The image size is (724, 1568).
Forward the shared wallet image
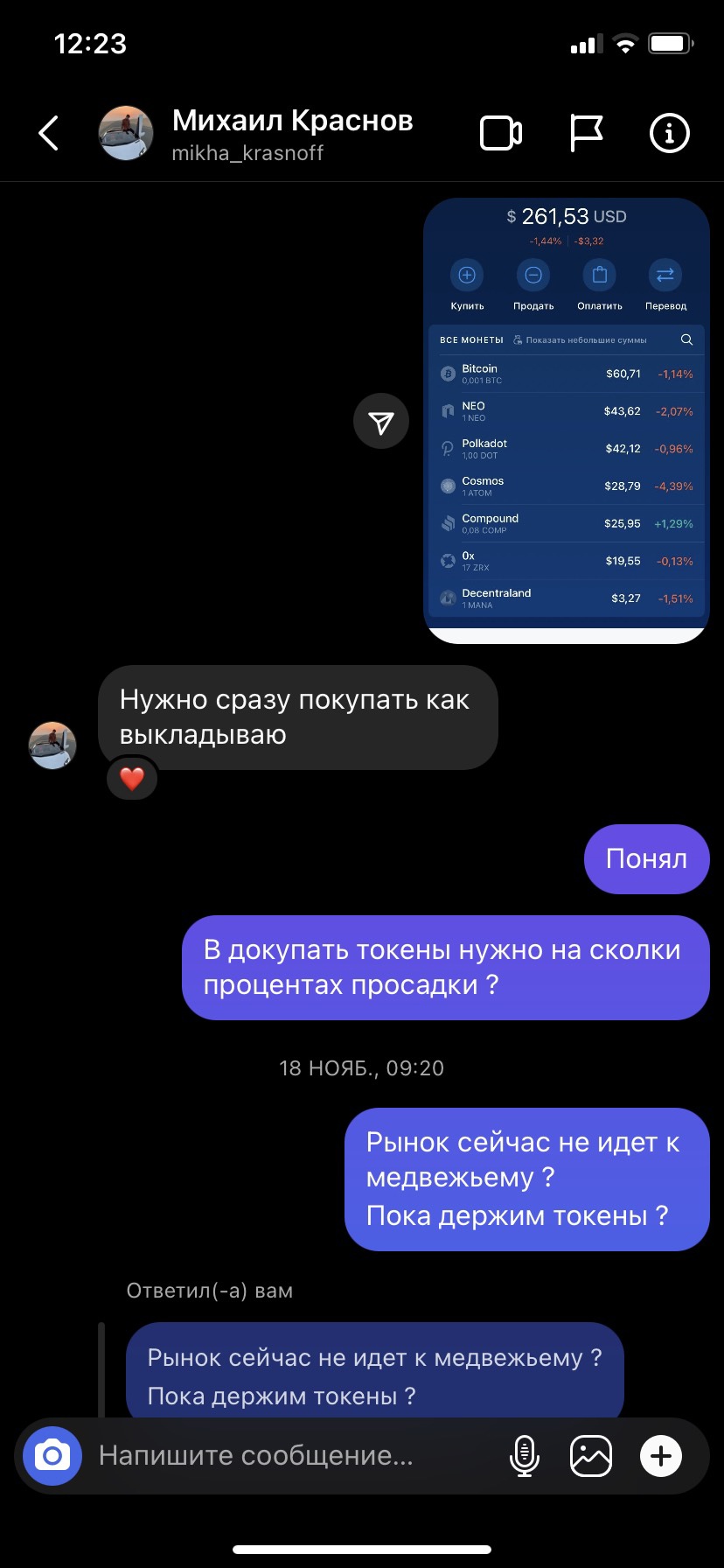pyautogui.click(x=381, y=422)
